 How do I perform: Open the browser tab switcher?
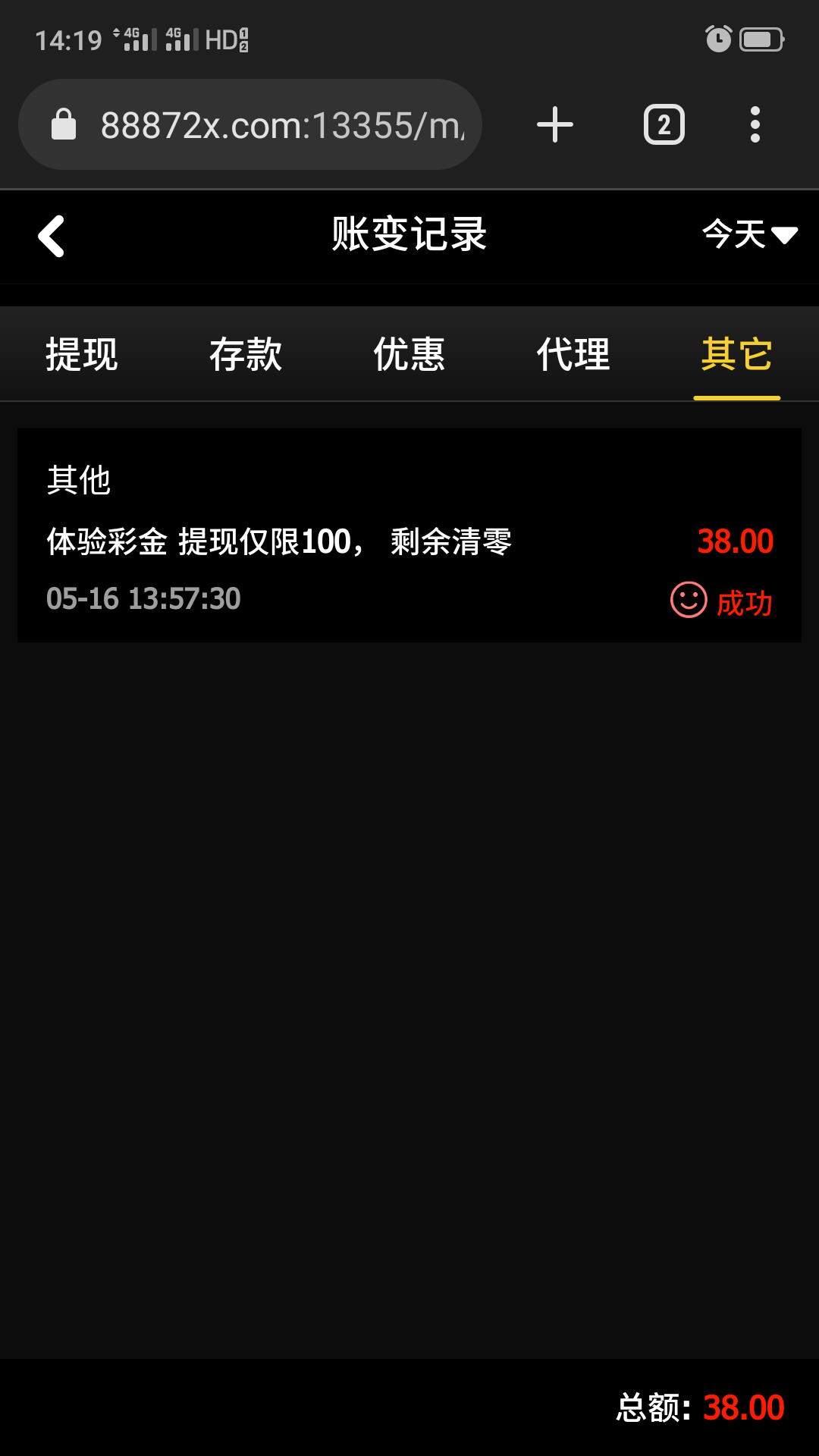664,125
